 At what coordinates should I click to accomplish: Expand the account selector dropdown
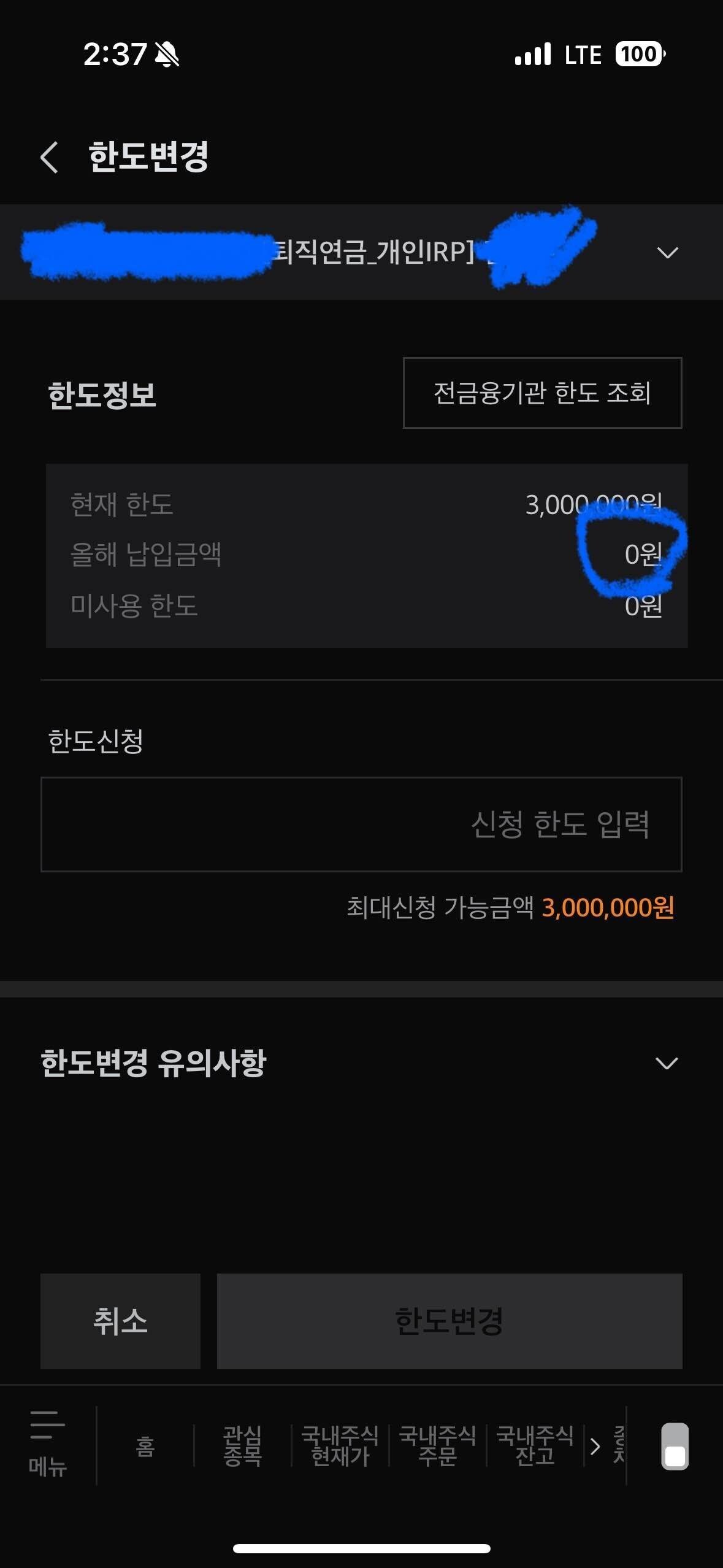point(668,252)
